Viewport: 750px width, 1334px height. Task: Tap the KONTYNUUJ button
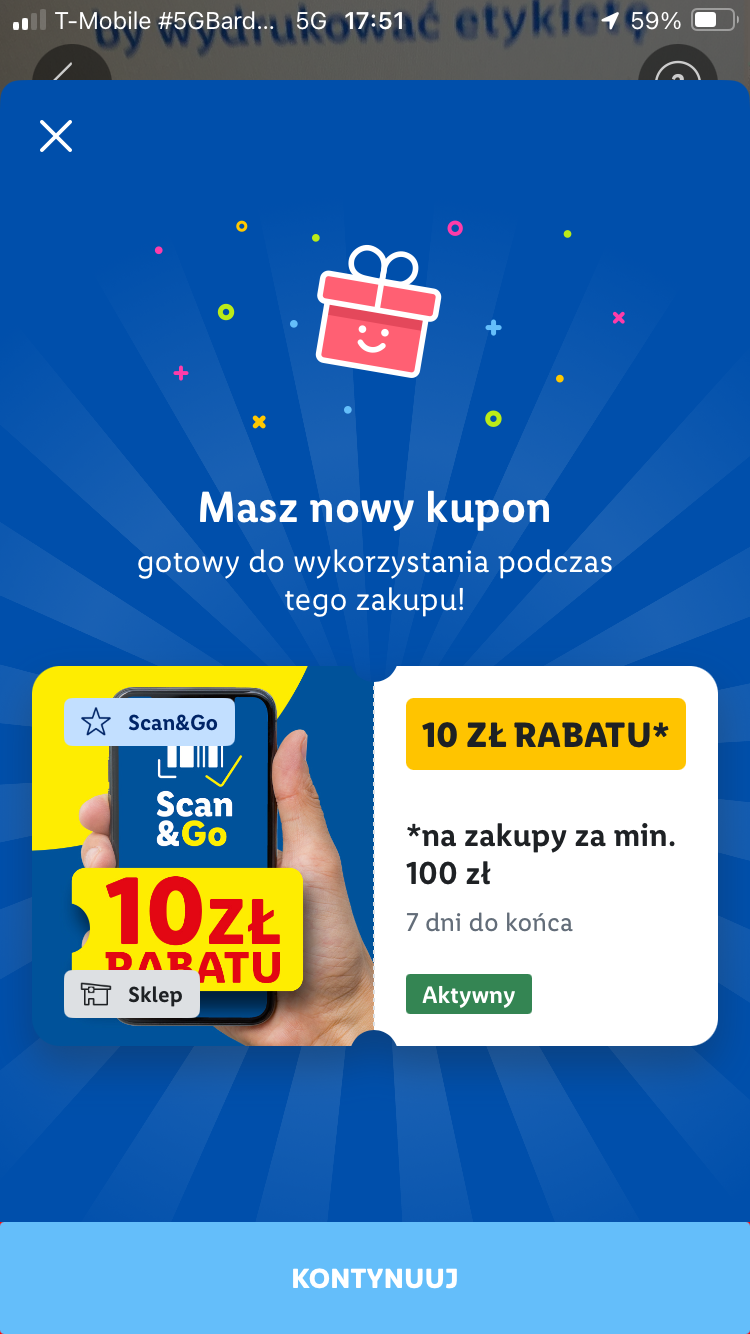click(x=375, y=1278)
